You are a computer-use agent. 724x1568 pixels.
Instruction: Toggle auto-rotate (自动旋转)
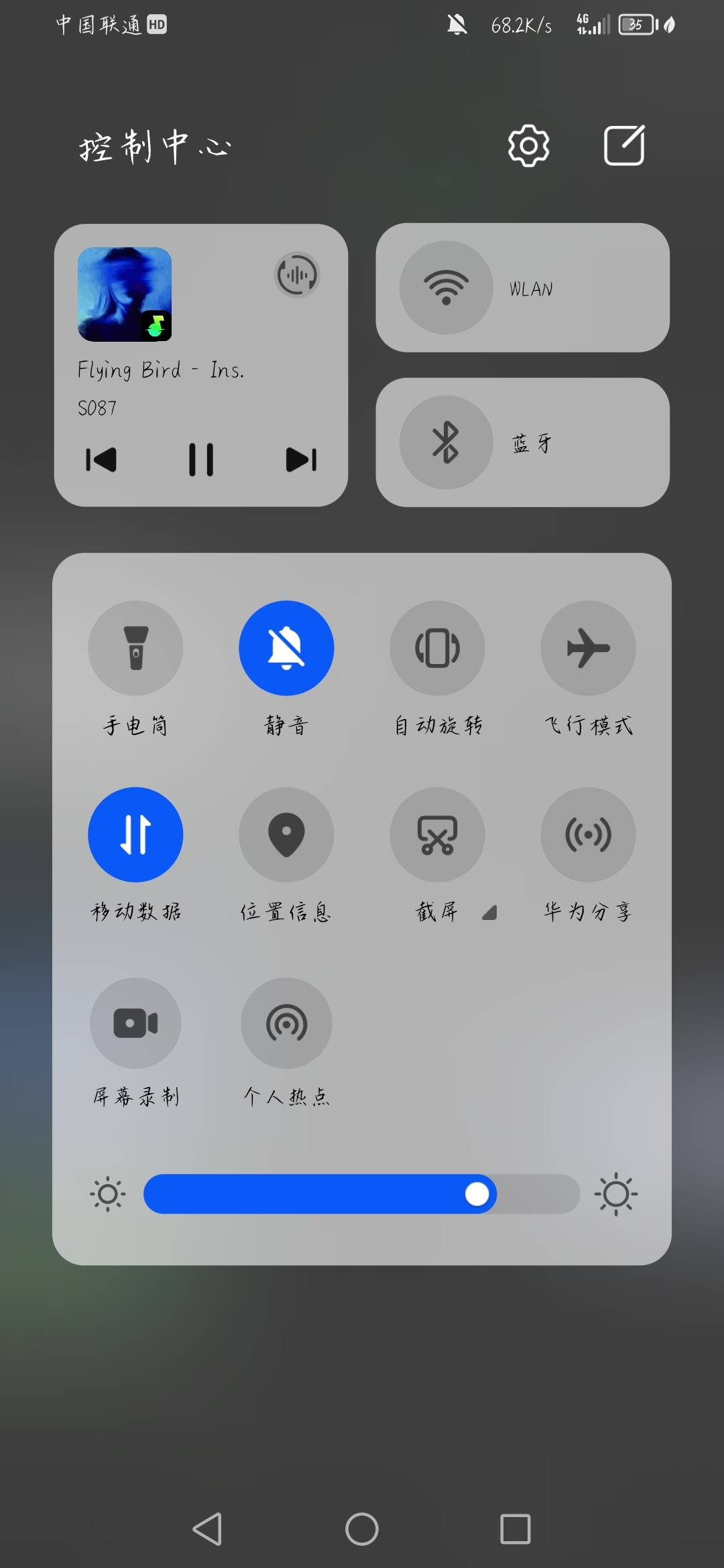point(437,648)
